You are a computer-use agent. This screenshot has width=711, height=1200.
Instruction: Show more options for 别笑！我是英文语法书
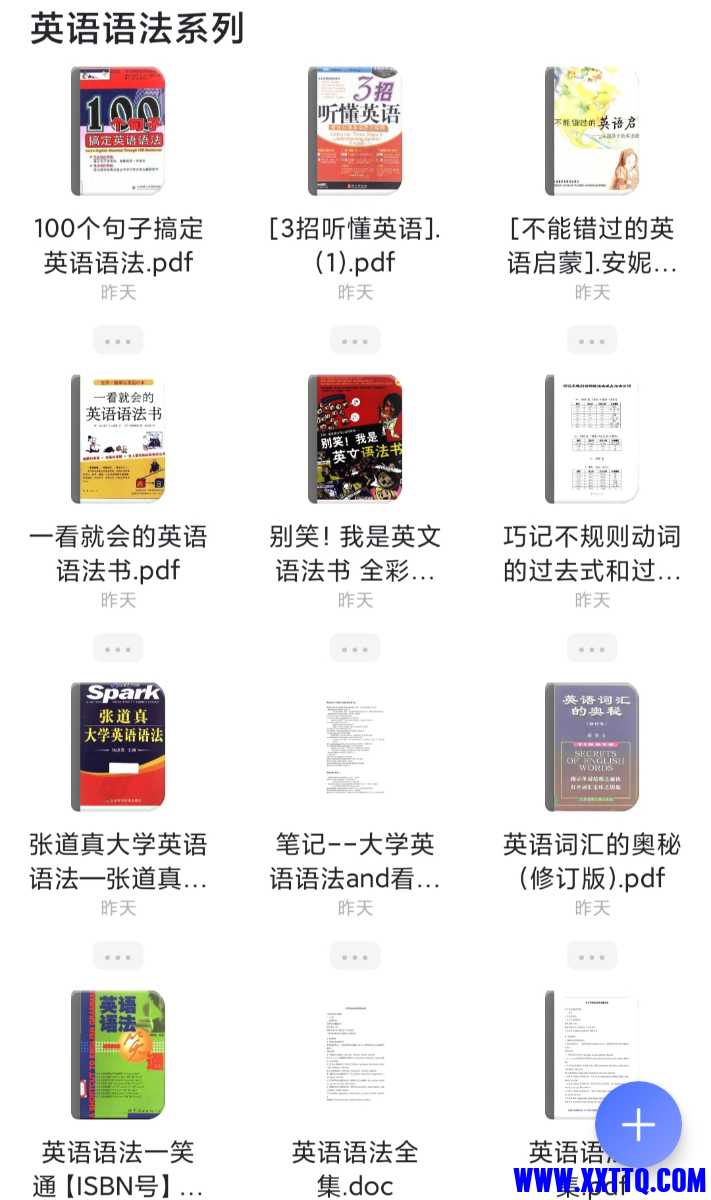354,648
